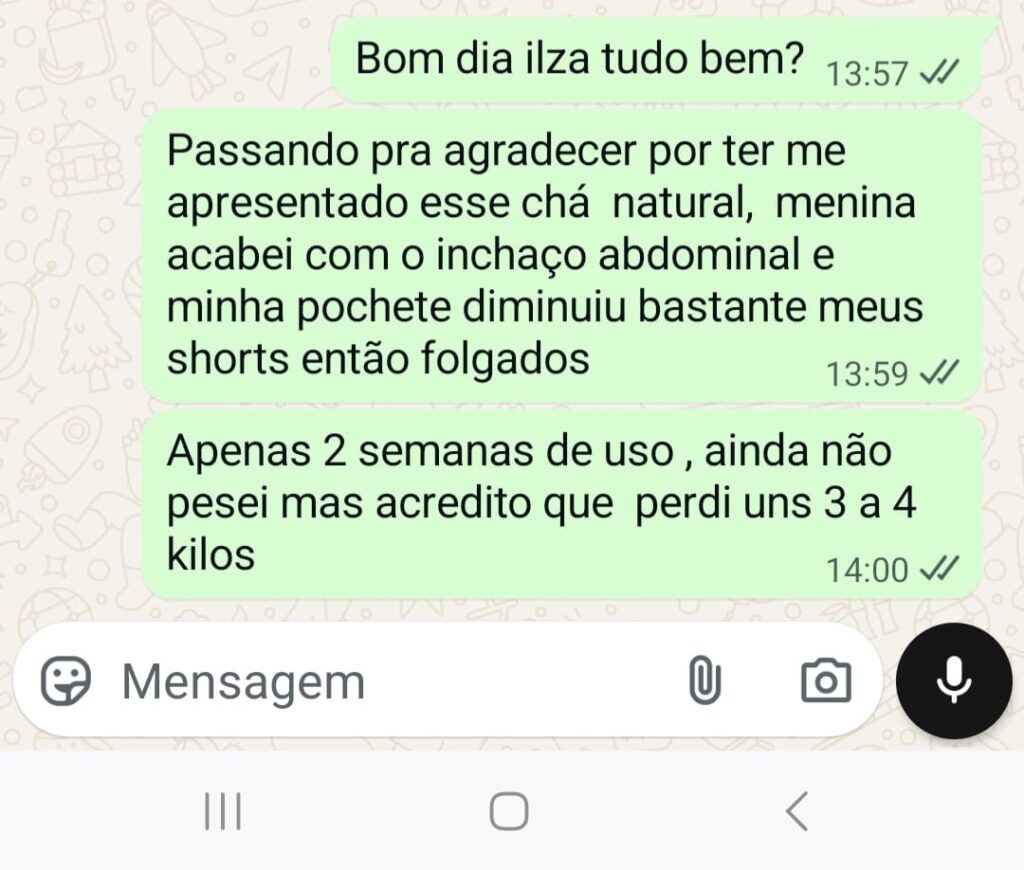Screen dimensions: 1024x870
Task: Record a voice message with microphone
Action: point(954,681)
